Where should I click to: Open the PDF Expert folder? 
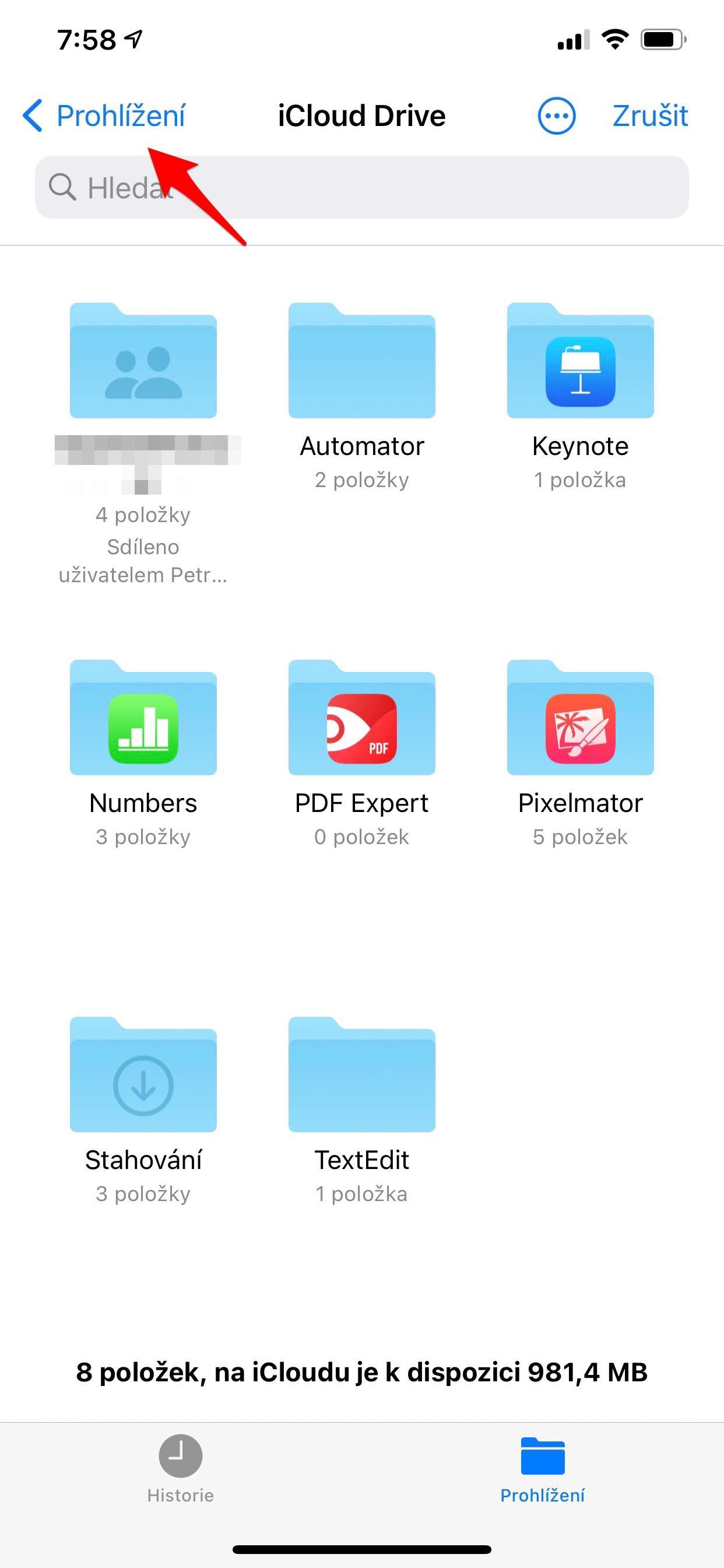361,718
